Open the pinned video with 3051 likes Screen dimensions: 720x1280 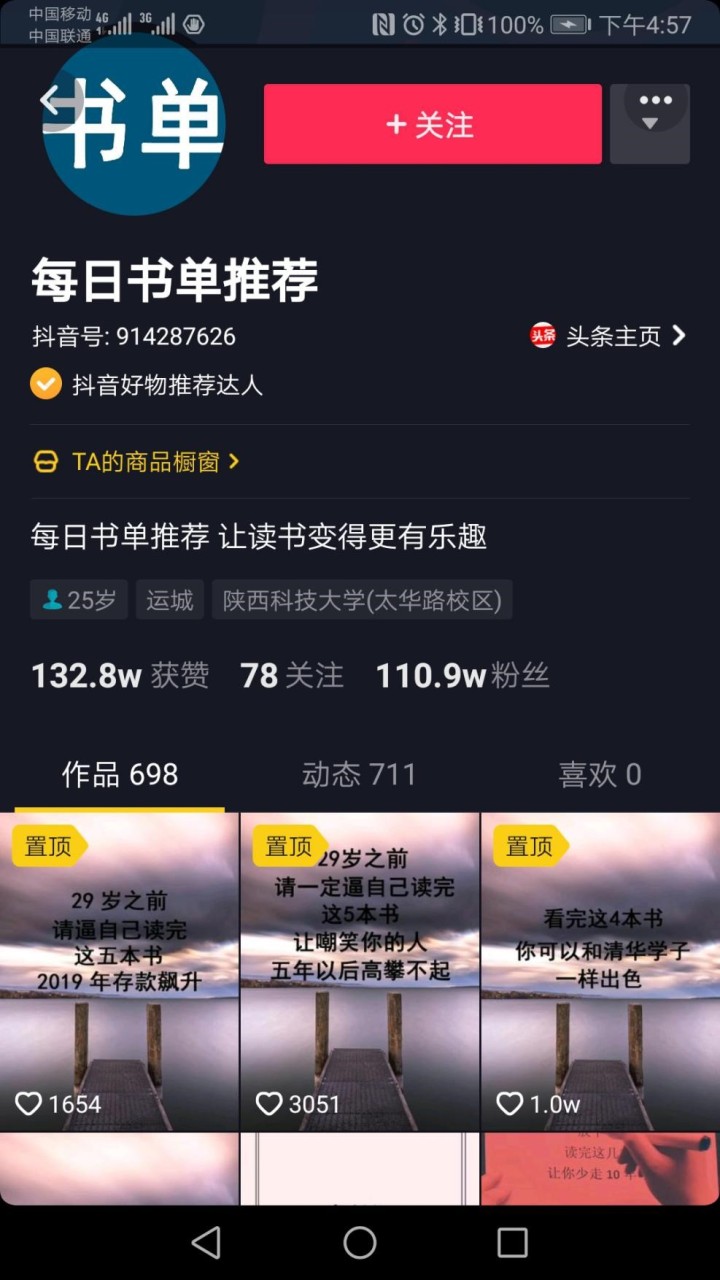[x=360, y=971]
